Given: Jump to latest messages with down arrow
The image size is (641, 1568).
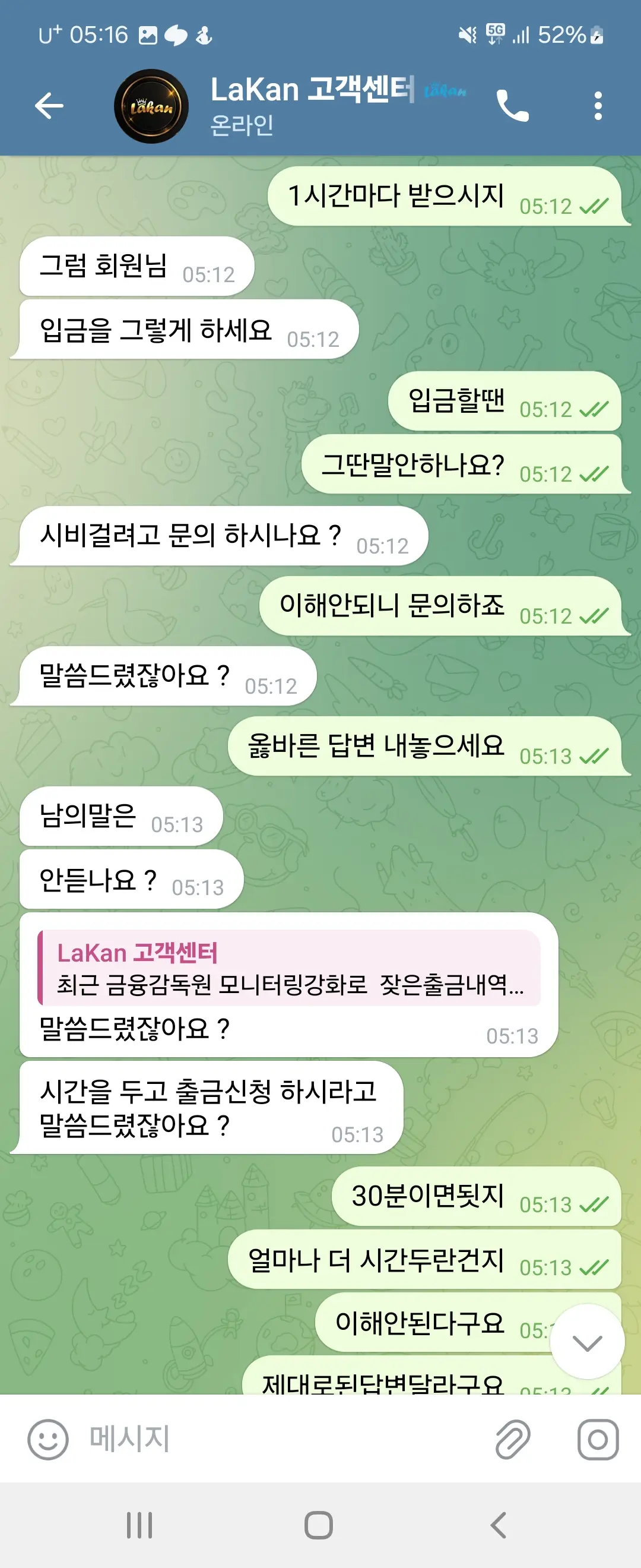Looking at the screenshot, I should point(587,1342).
